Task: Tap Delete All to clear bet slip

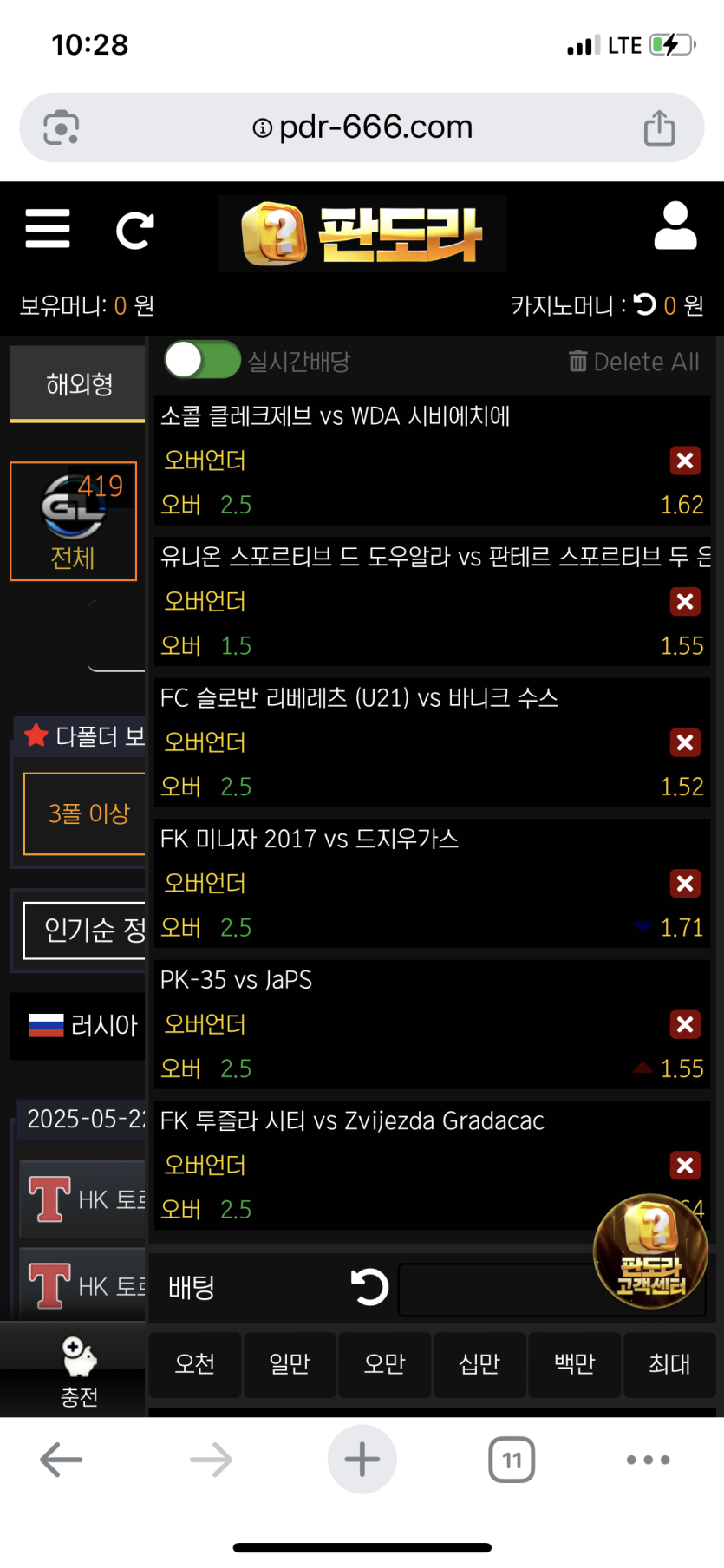Action: point(634,362)
